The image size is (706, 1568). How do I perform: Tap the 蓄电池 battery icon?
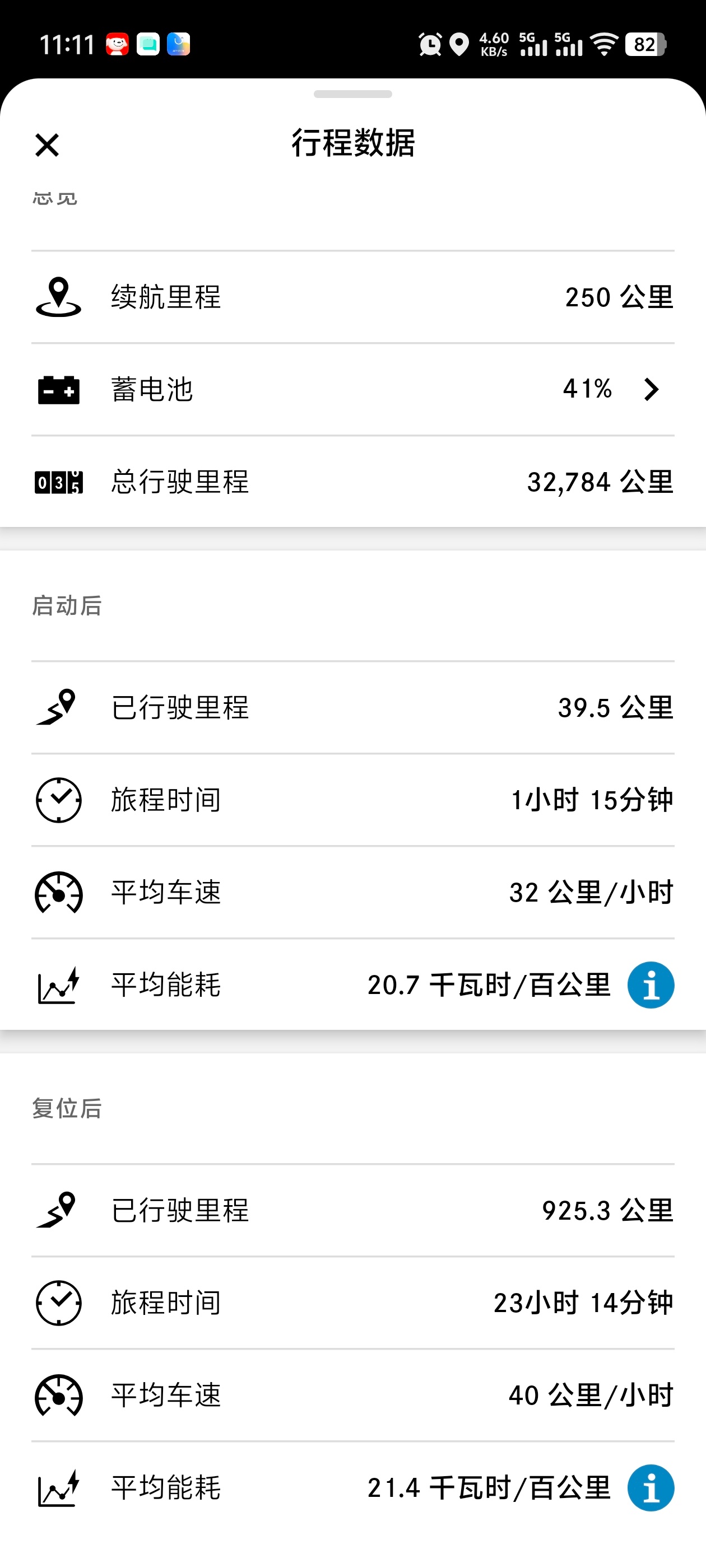[58, 390]
